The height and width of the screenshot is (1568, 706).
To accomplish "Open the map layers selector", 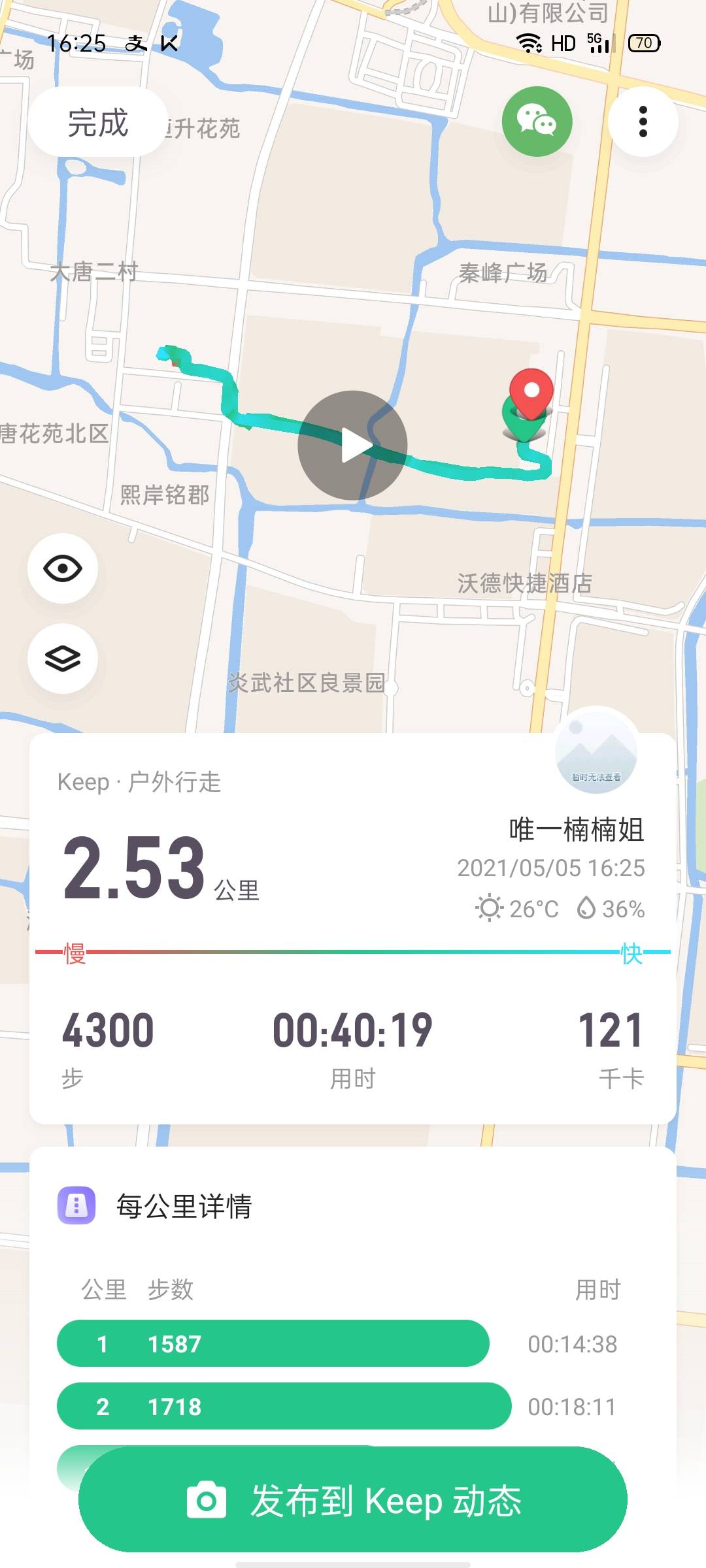I will pos(63,658).
